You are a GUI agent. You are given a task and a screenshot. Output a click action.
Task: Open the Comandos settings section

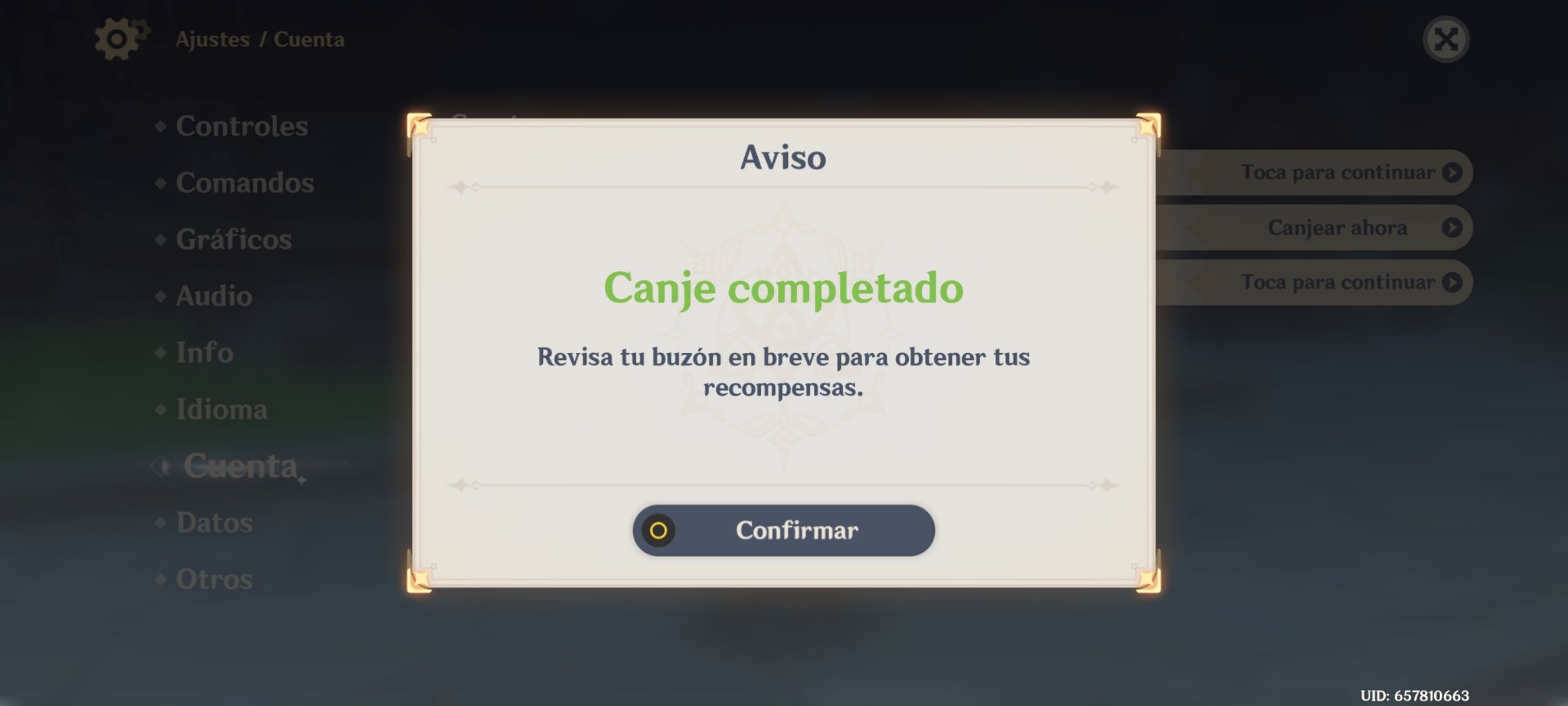click(244, 183)
